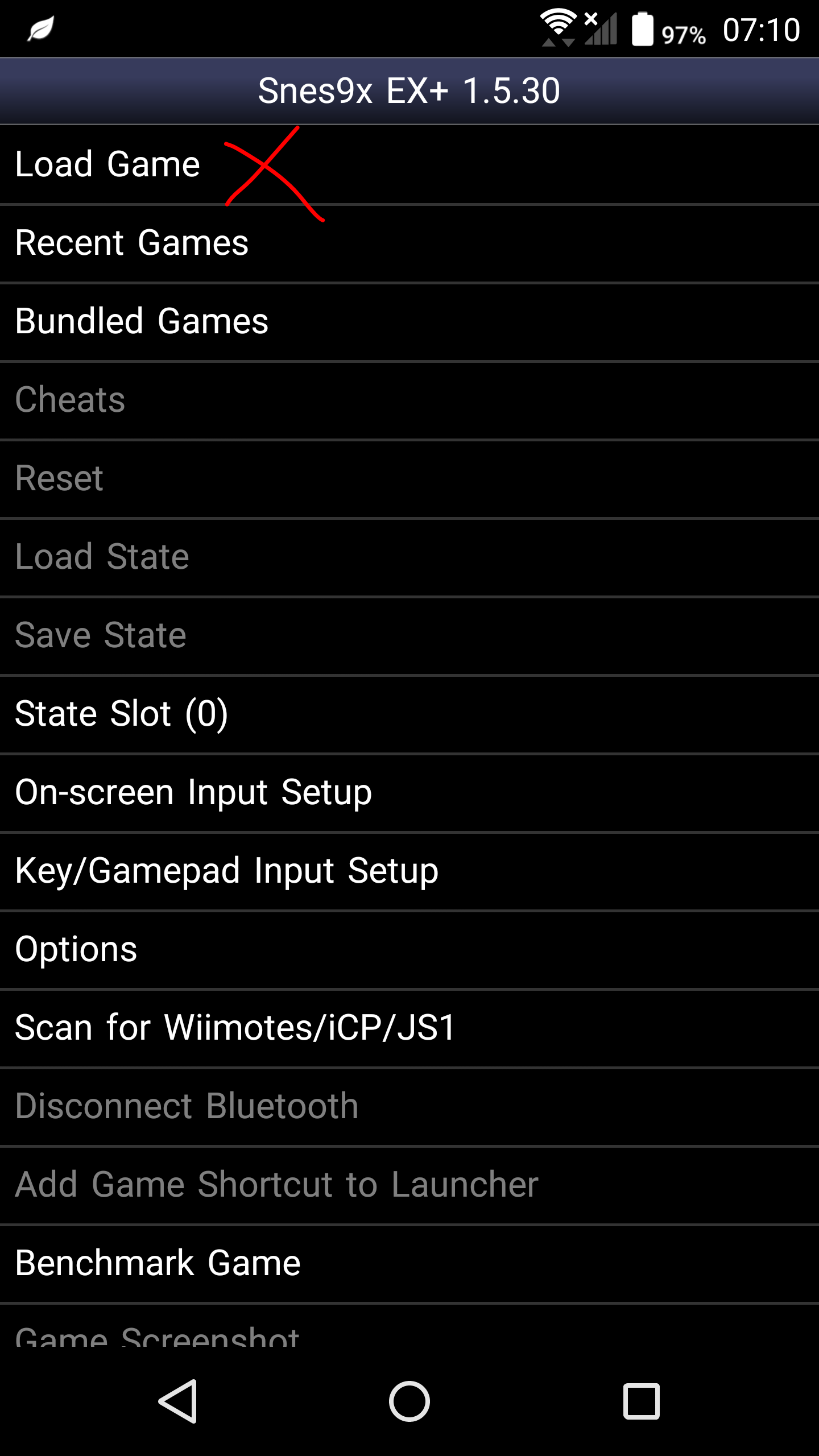Viewport: 819px width, 1456px height.
Task: Open Key/Gamepad Input Setup
Action: click(x=226, y=871)
